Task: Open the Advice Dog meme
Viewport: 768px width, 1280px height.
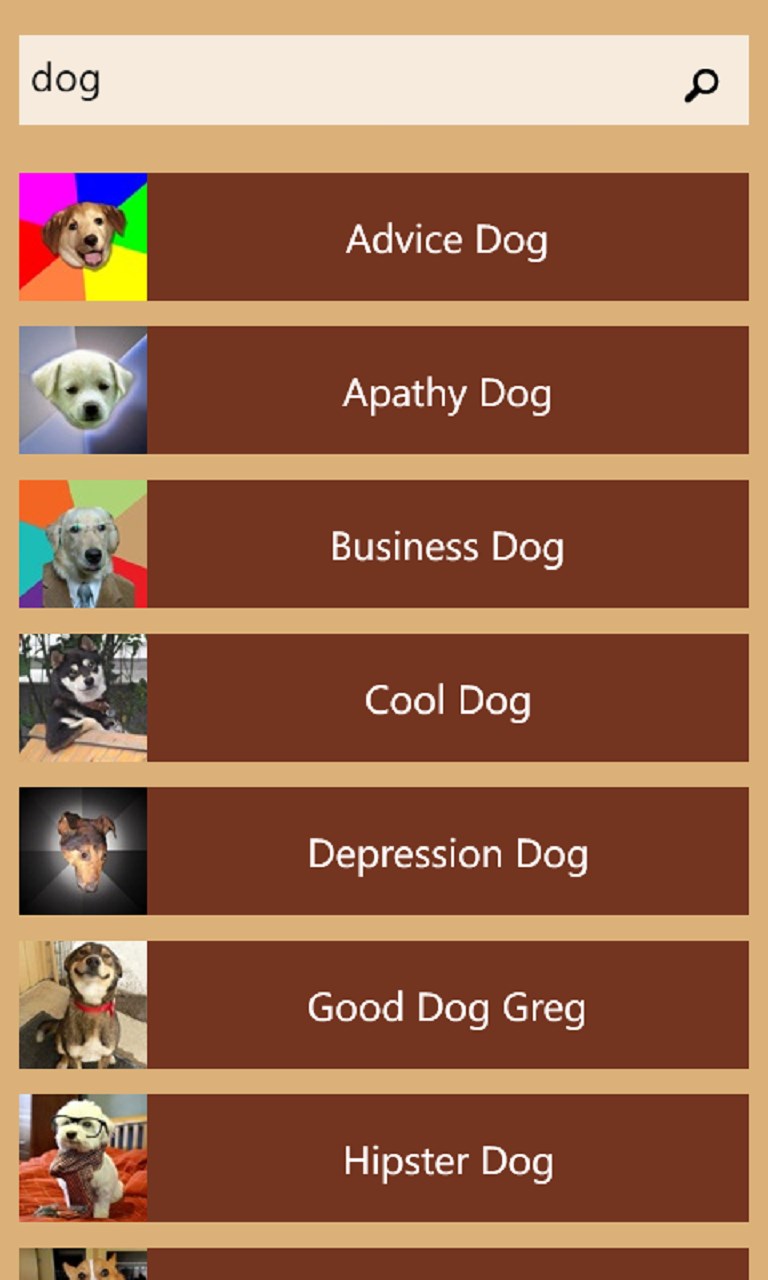Action: pyautogui.click(x=446, y=238)
